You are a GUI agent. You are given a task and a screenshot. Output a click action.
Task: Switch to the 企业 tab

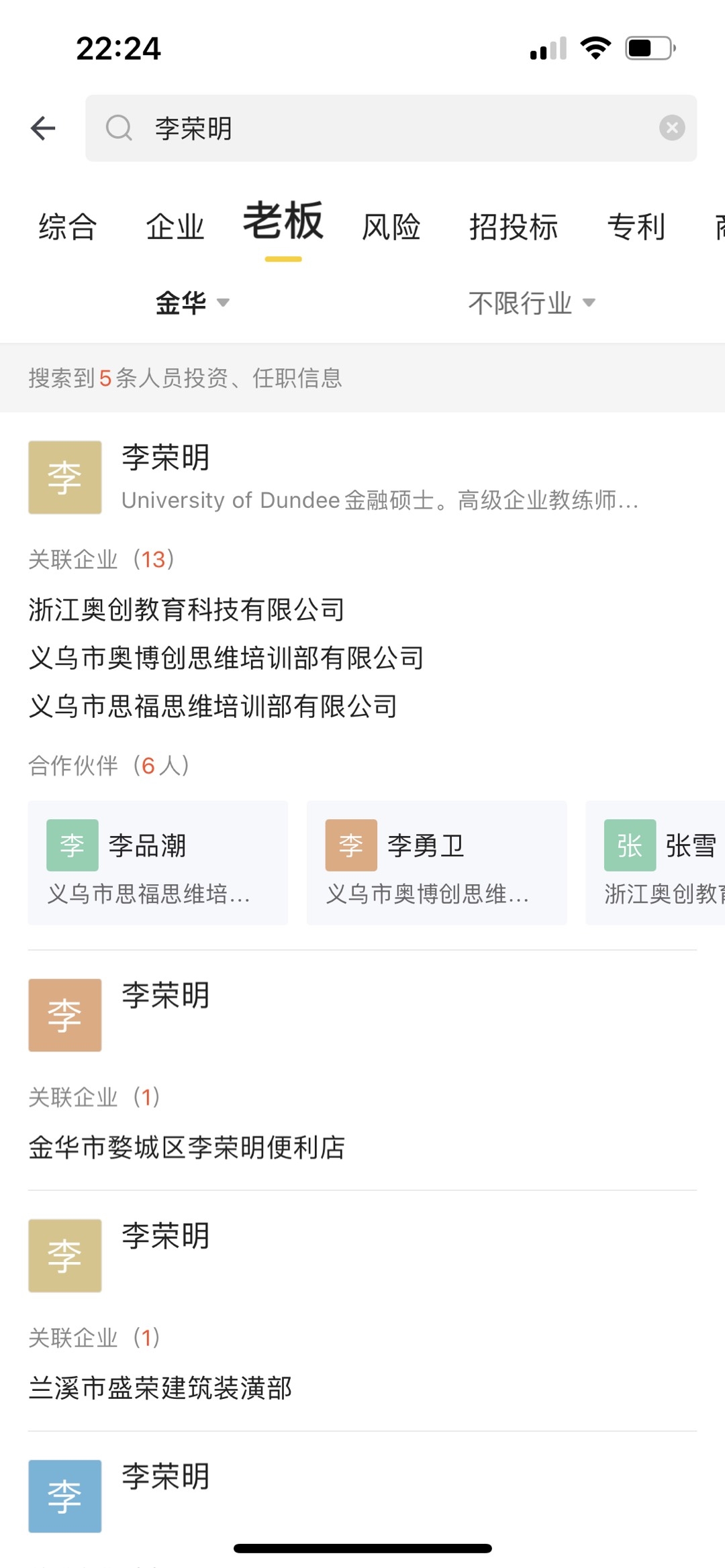(175, 227)
